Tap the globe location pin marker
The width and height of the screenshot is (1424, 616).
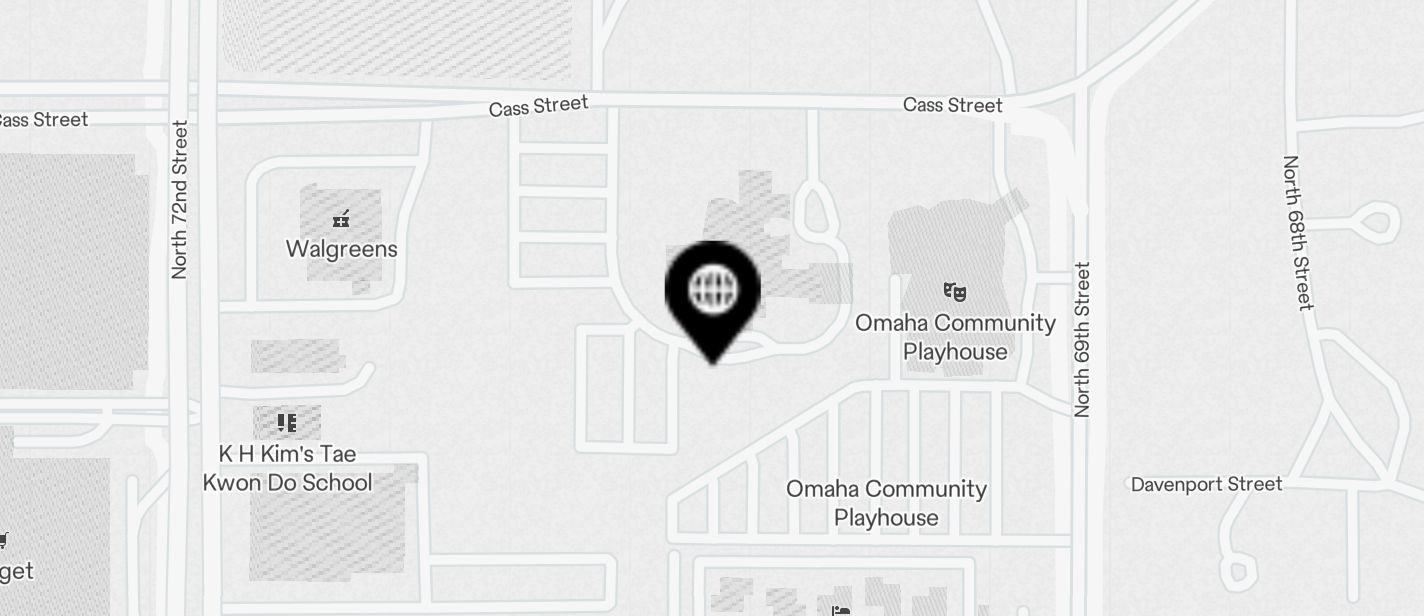point(713,292)
